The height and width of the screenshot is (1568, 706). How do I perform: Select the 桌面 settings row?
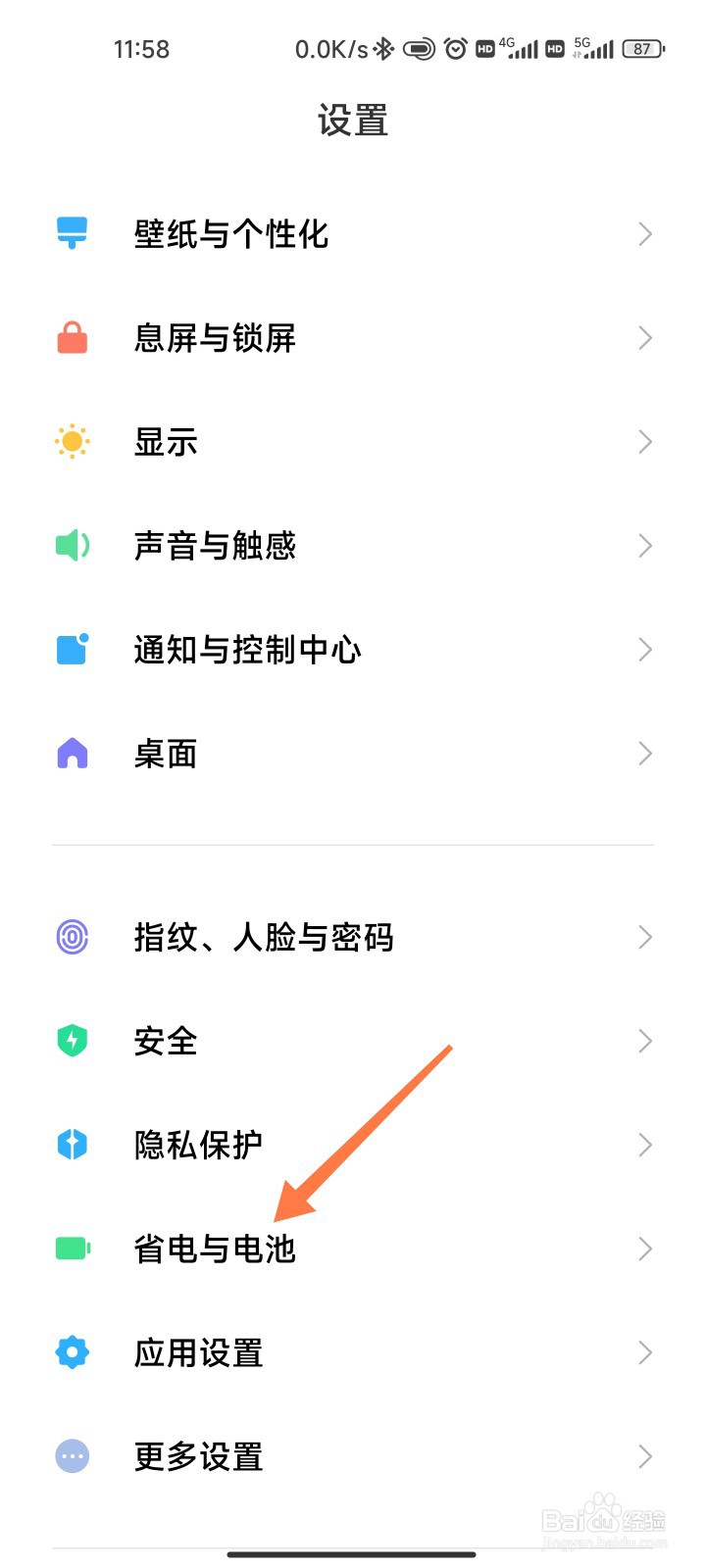pyautogui.click(x=353, y=754)
